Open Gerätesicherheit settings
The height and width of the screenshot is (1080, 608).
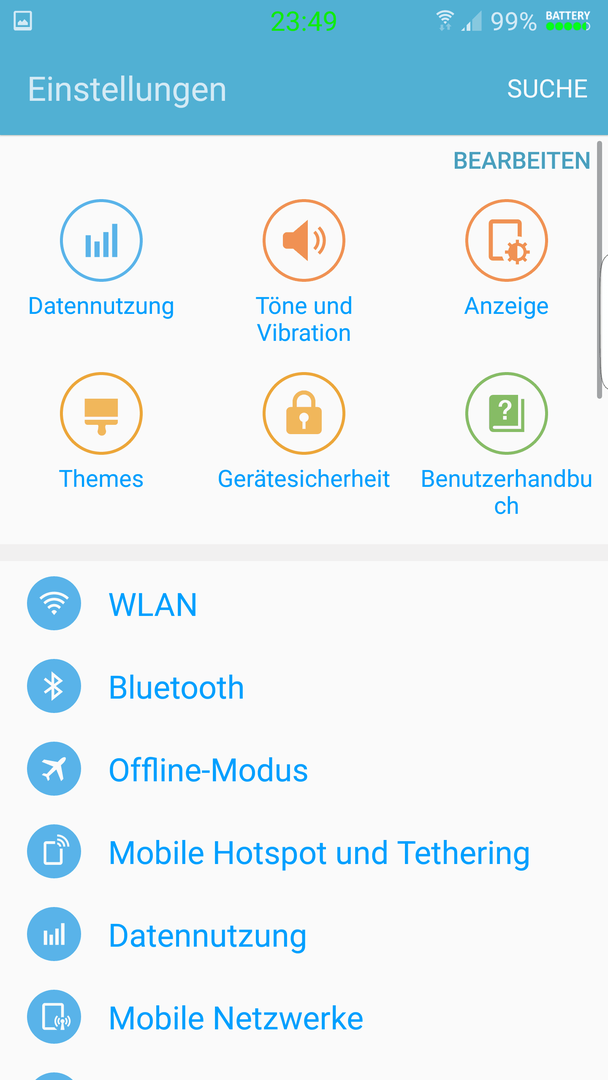pyautogui.click(x=304, y=414)
